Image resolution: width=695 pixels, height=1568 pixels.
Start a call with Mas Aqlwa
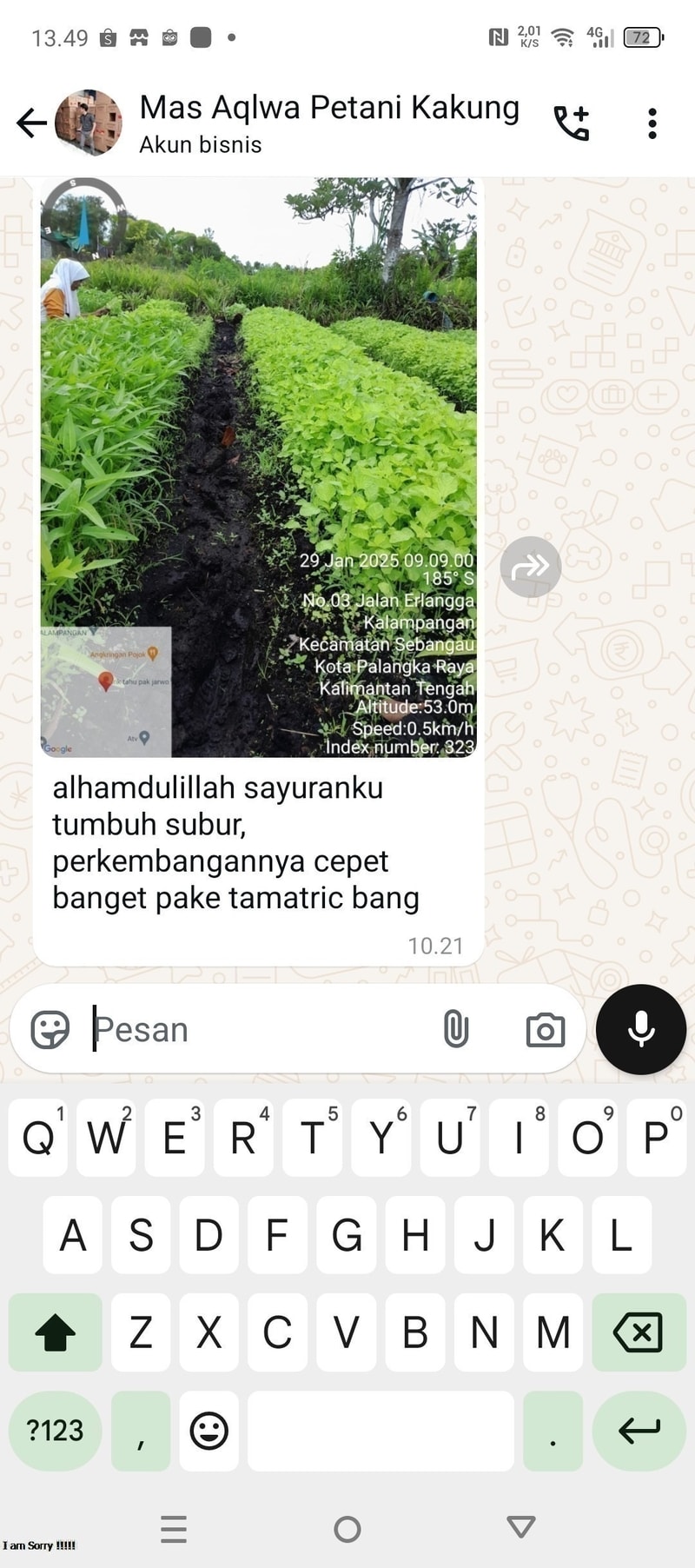[572, 123]
